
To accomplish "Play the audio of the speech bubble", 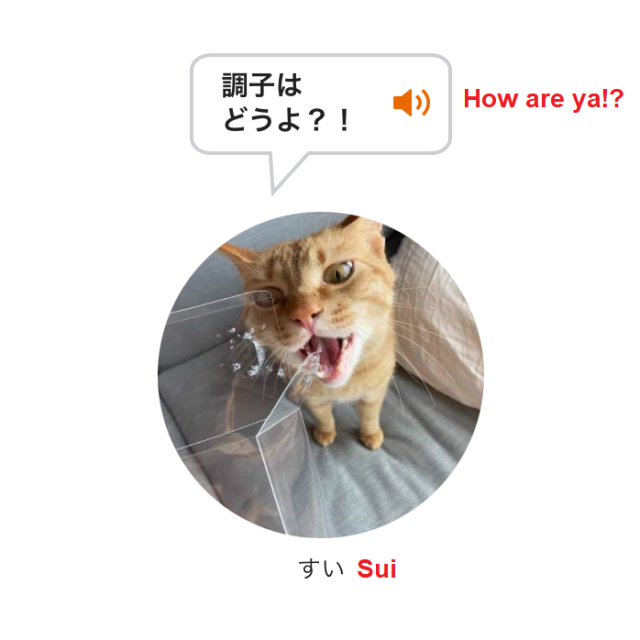I will [x=411, y=102].
